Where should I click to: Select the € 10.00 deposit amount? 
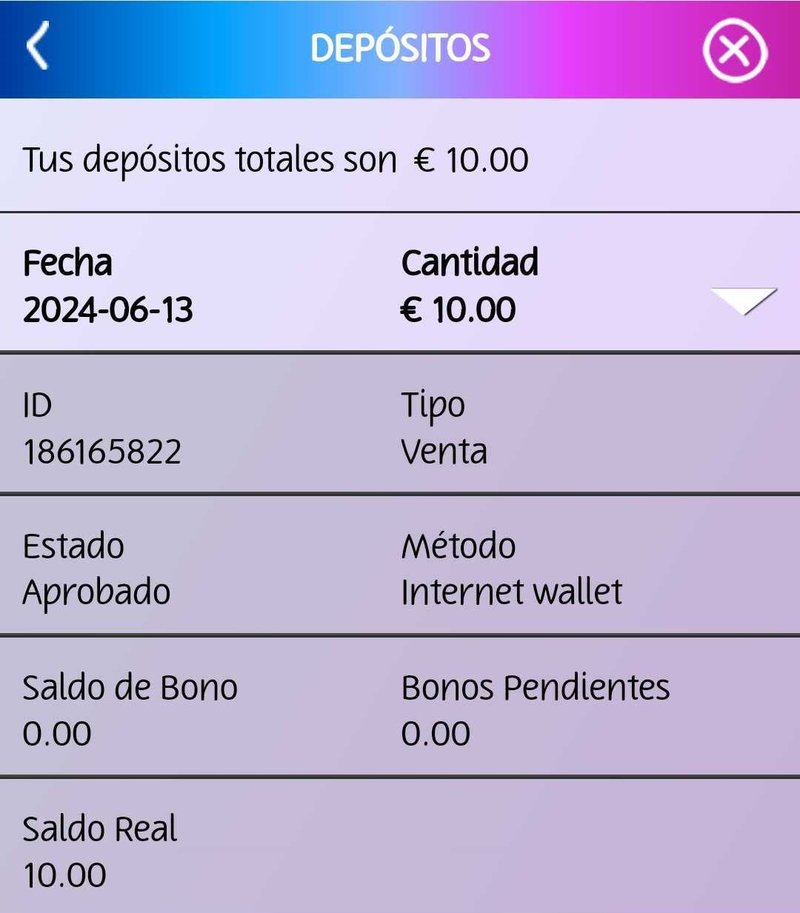pyautogui.click(x=452, y=307)
